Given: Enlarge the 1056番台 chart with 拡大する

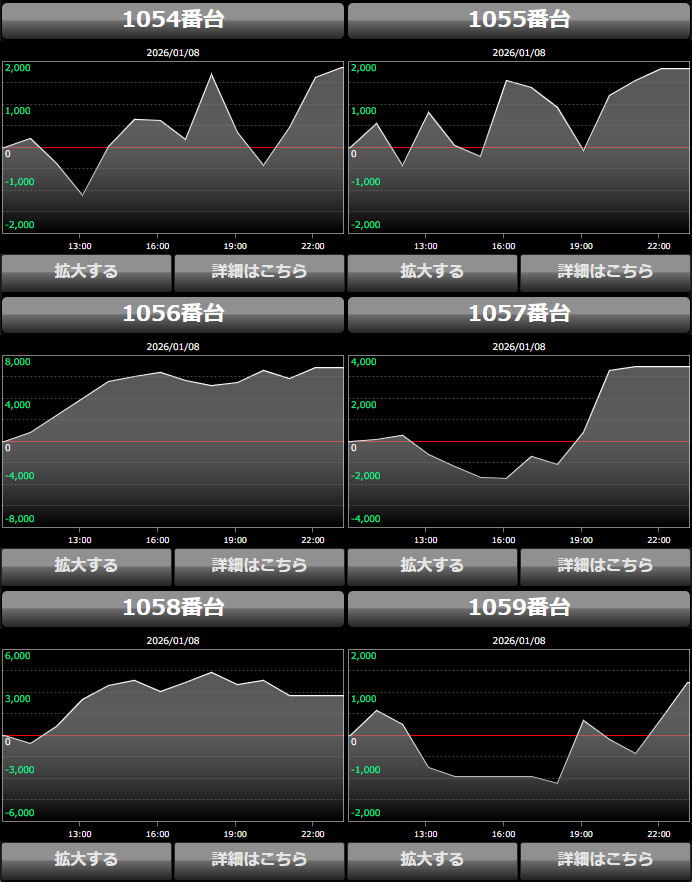Looking at the screenshot, I should [x=86, y=565].
